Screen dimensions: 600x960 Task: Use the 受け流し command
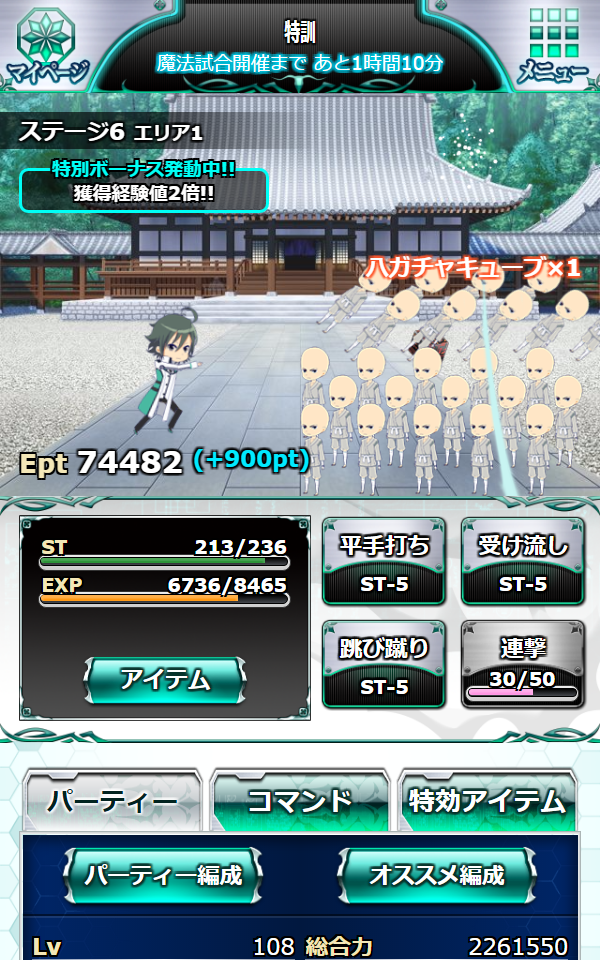pyautogui.click(x=523, y=561)
